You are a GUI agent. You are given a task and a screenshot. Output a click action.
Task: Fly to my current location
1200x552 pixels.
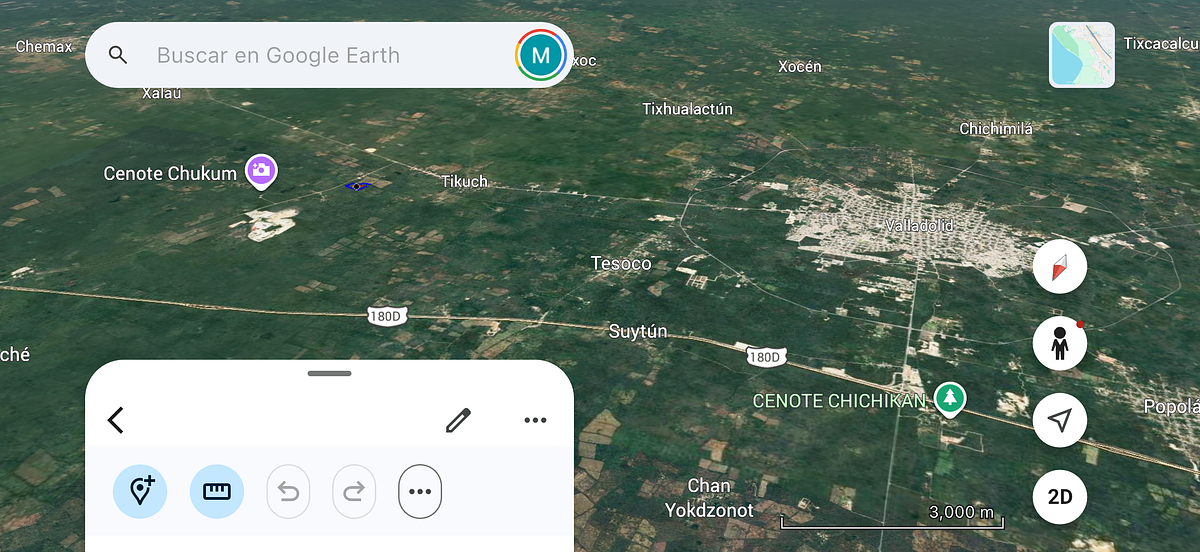1060,421
